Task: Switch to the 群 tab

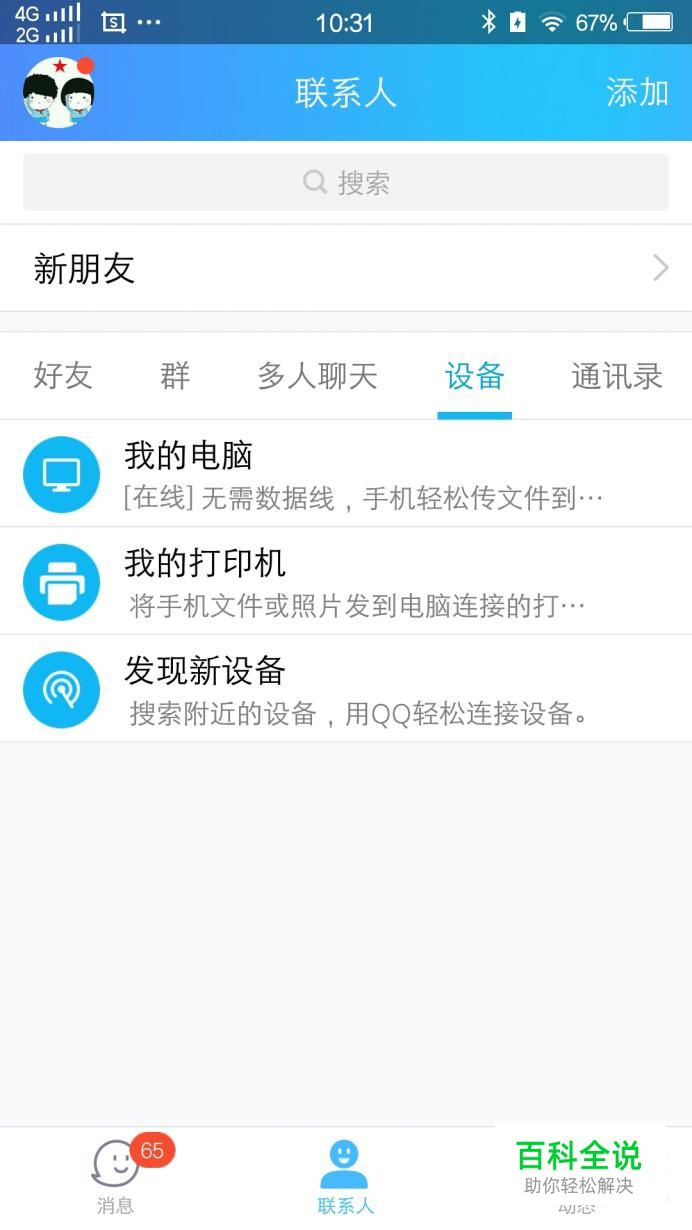Action: (175, 376)
